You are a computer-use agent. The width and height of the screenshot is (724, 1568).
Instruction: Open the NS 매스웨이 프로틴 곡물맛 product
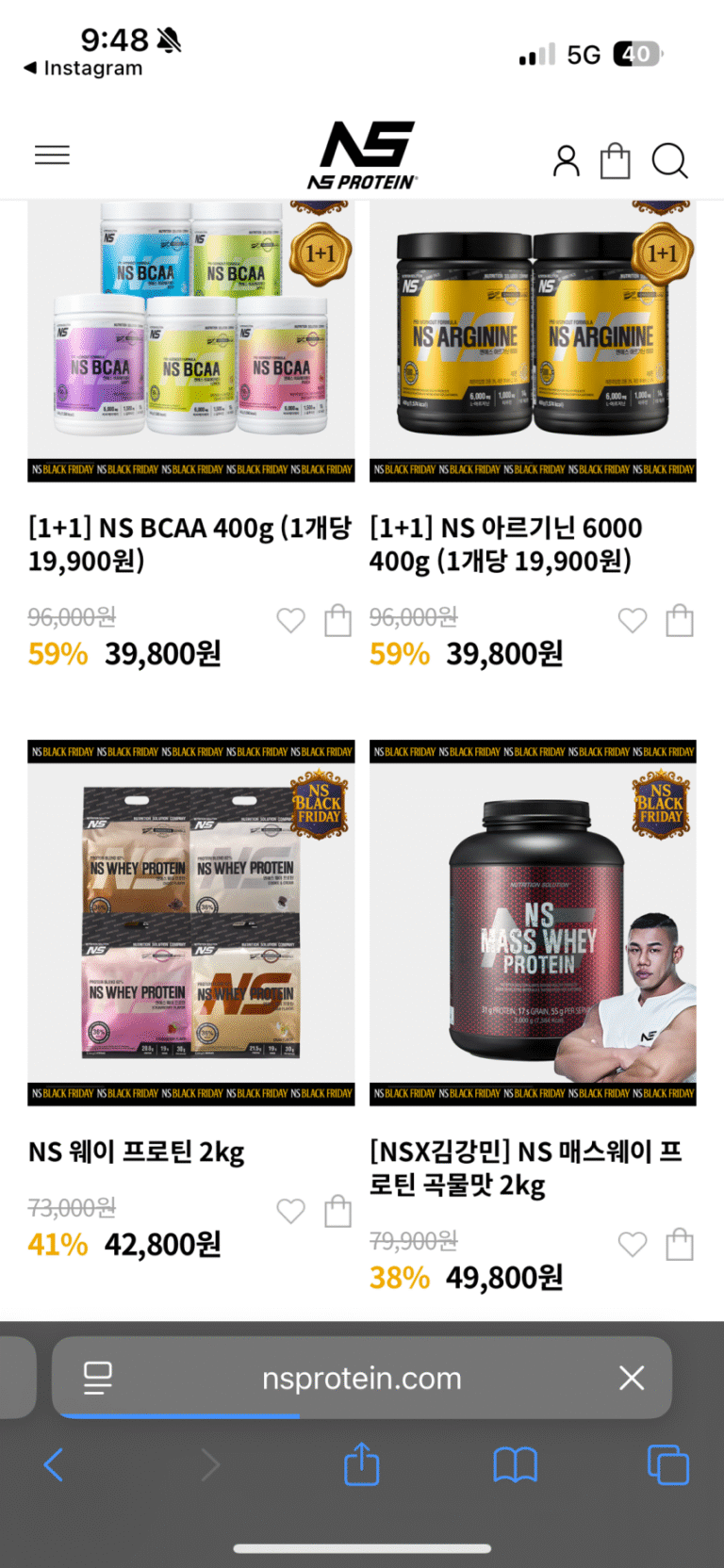coord(533,923)
